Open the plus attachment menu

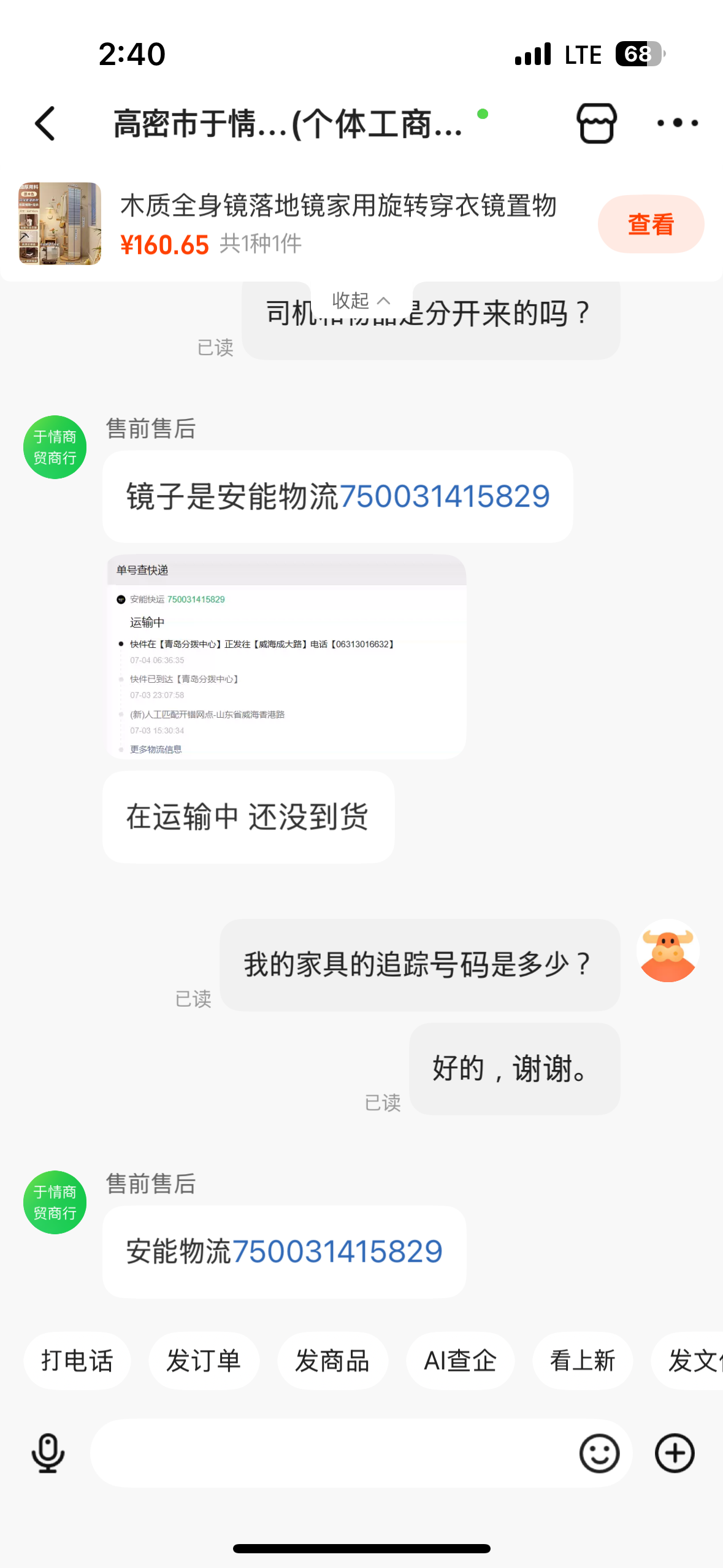point(675,1453)
